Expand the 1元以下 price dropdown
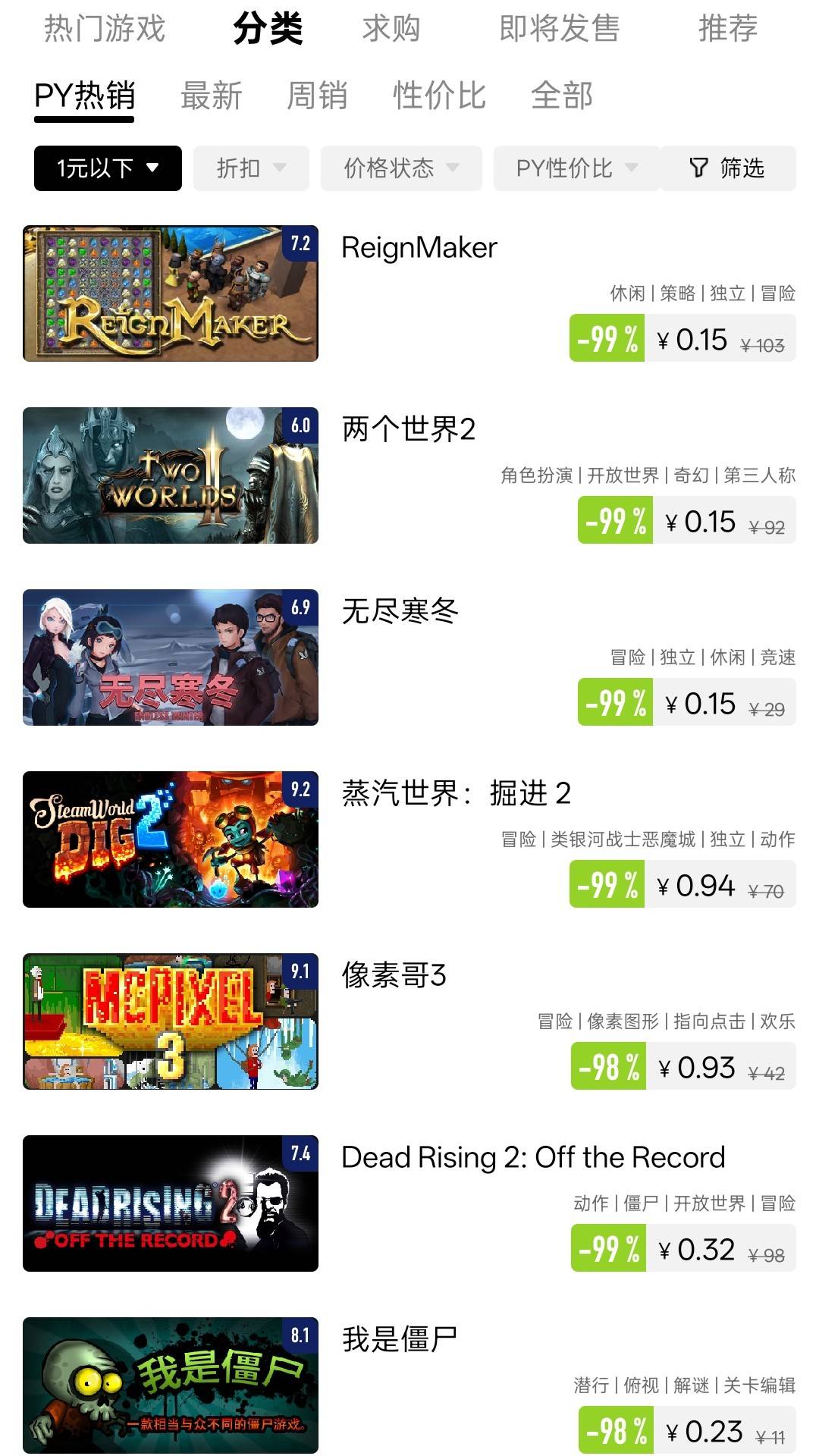Screen dimensions: 819x1456 (x=108, y=168)
